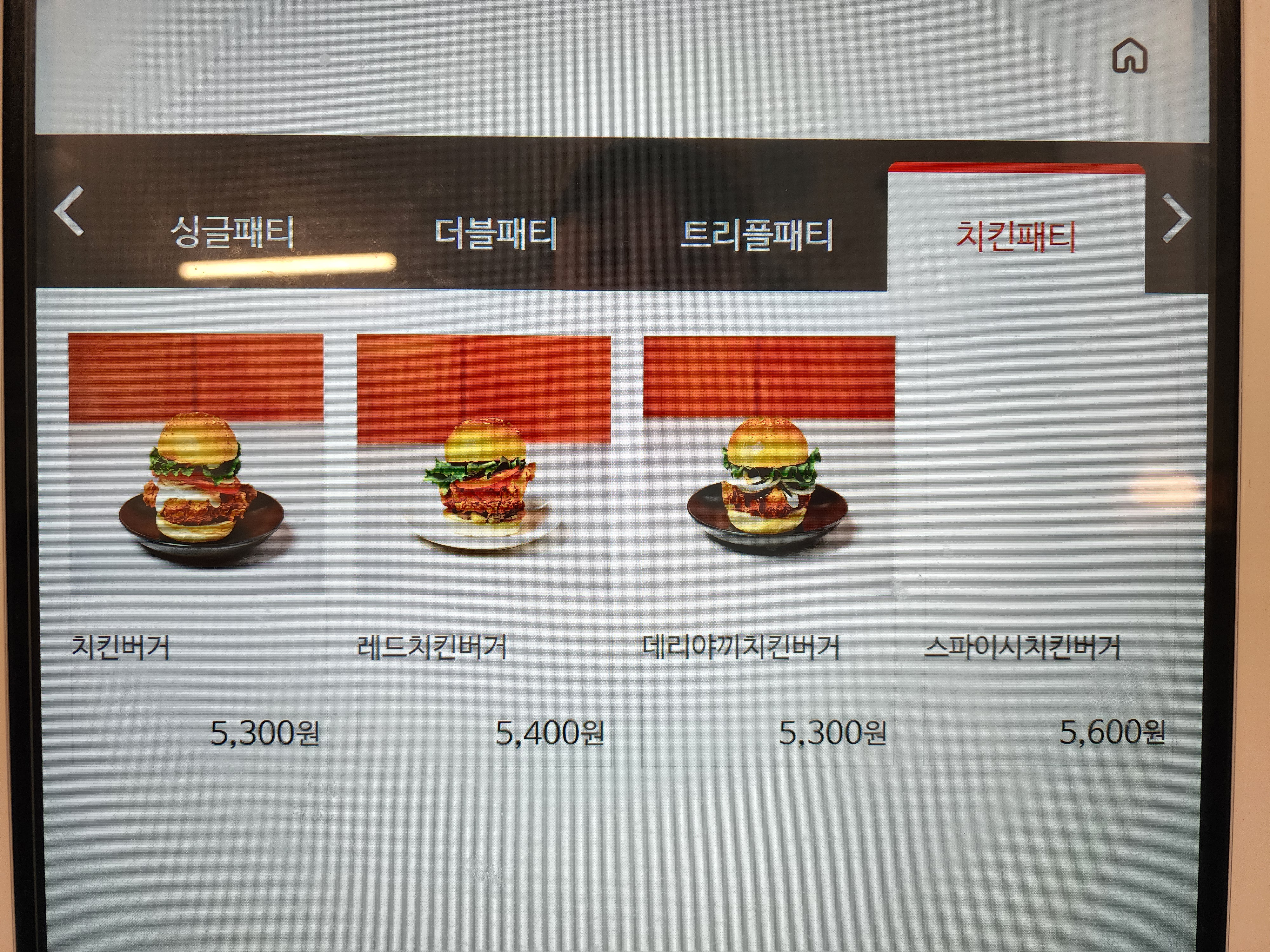Image resolution: width=1270 pixels, height=952 pixels.
Task: Go to the kiosk home screen
Action: pos(1129,56)
